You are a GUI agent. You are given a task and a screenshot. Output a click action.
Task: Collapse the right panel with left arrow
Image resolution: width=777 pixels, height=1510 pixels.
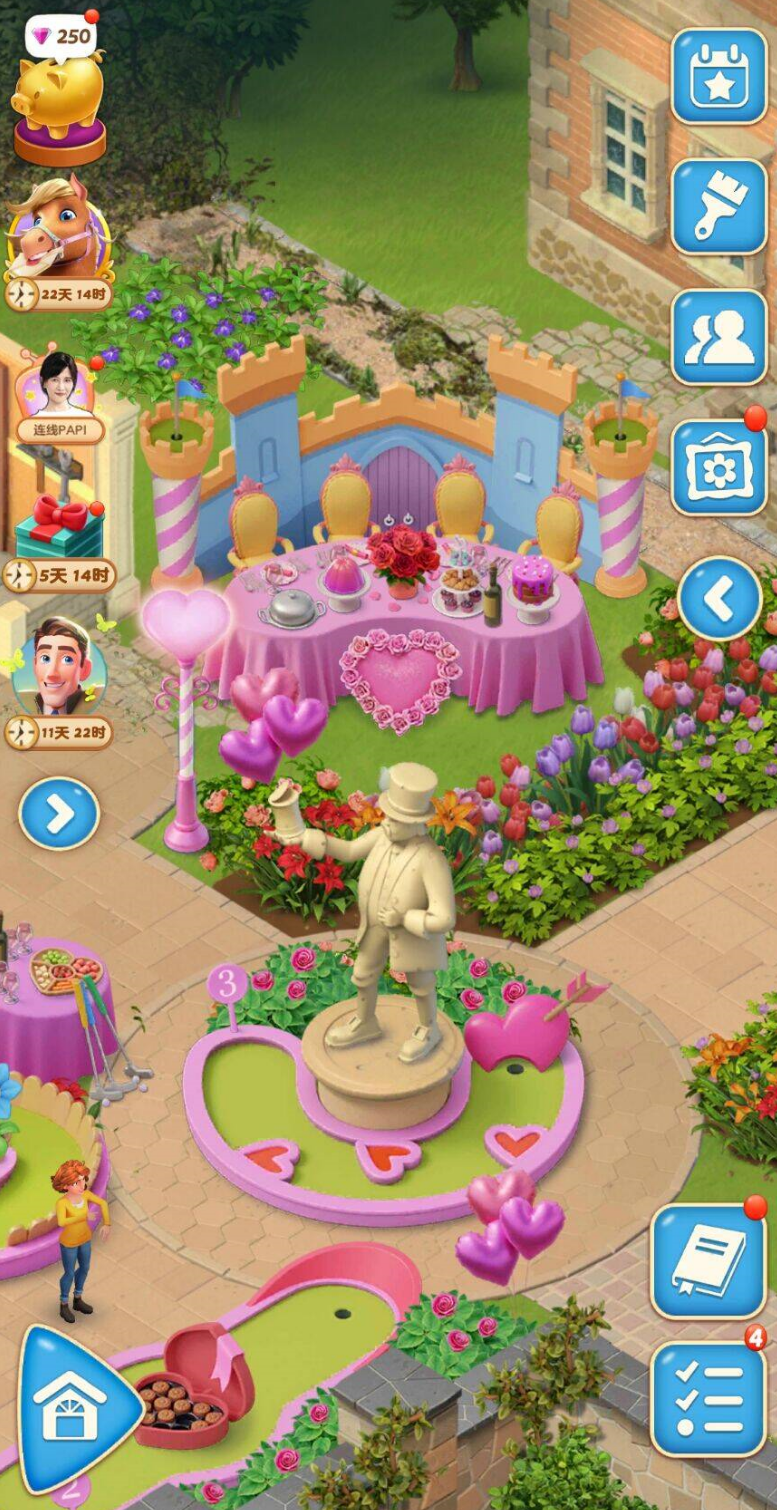coord(719,599)
